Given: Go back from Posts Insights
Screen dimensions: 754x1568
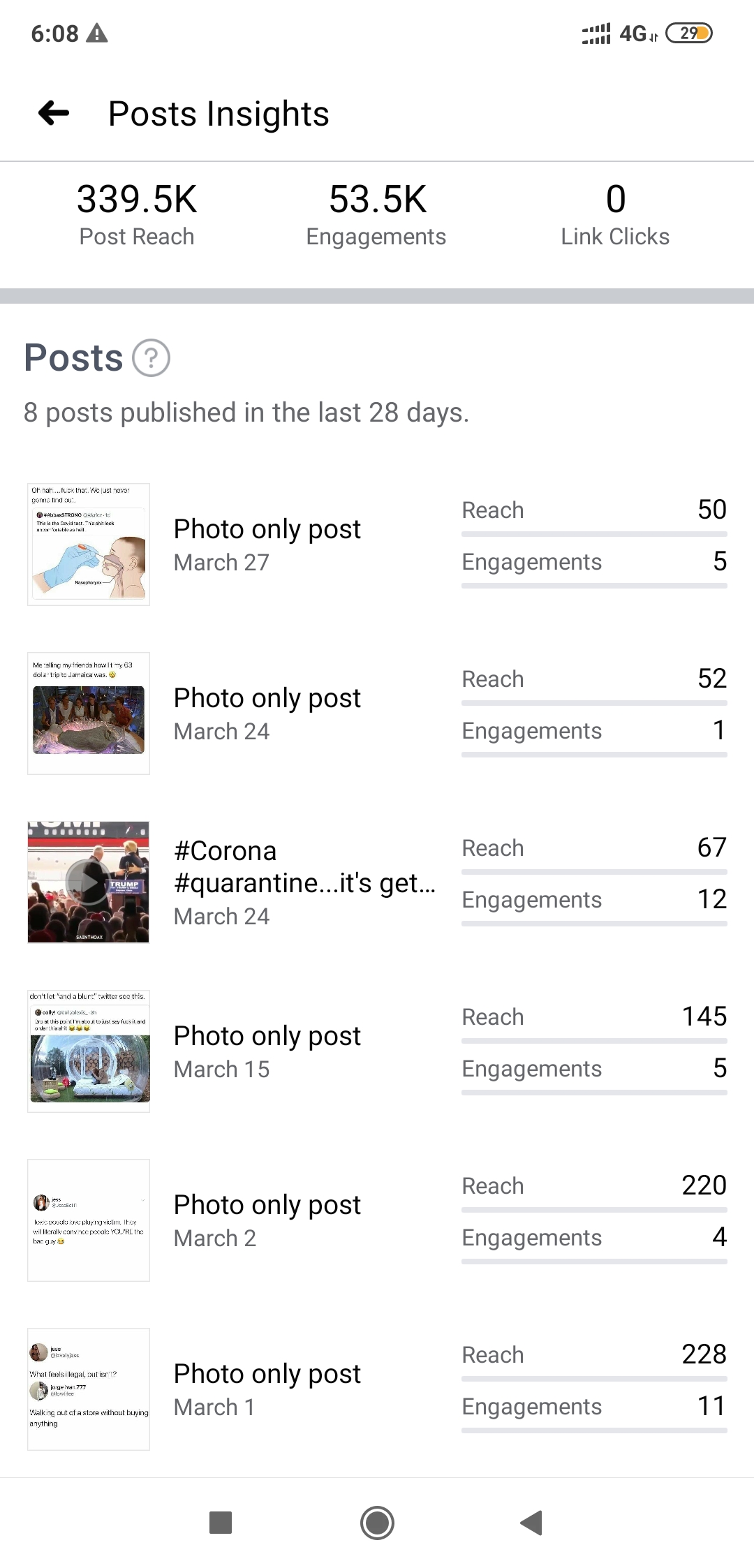Looking at the screenshot, I should (x=54, y=112).
